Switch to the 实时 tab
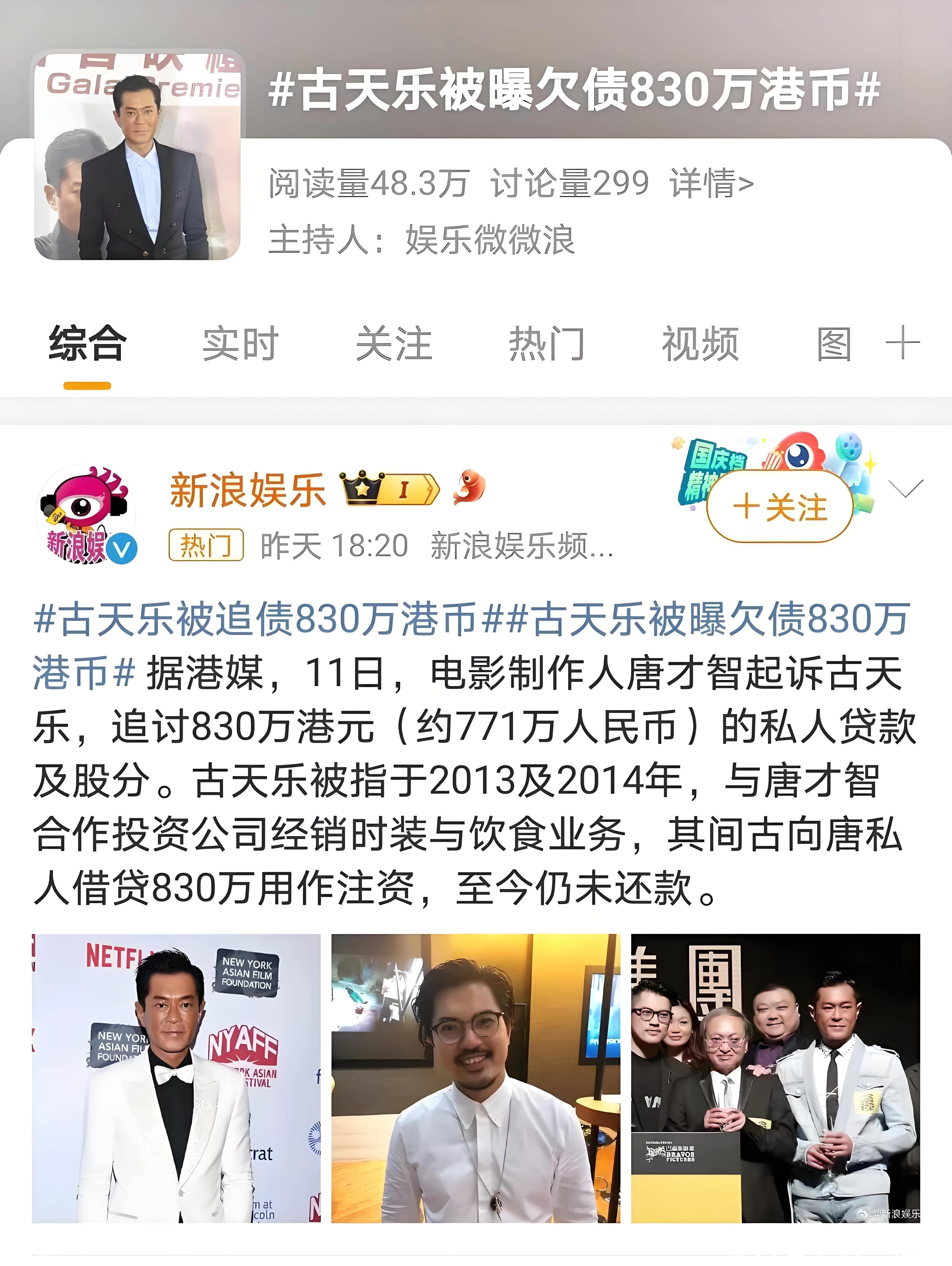 pos(240,344)
